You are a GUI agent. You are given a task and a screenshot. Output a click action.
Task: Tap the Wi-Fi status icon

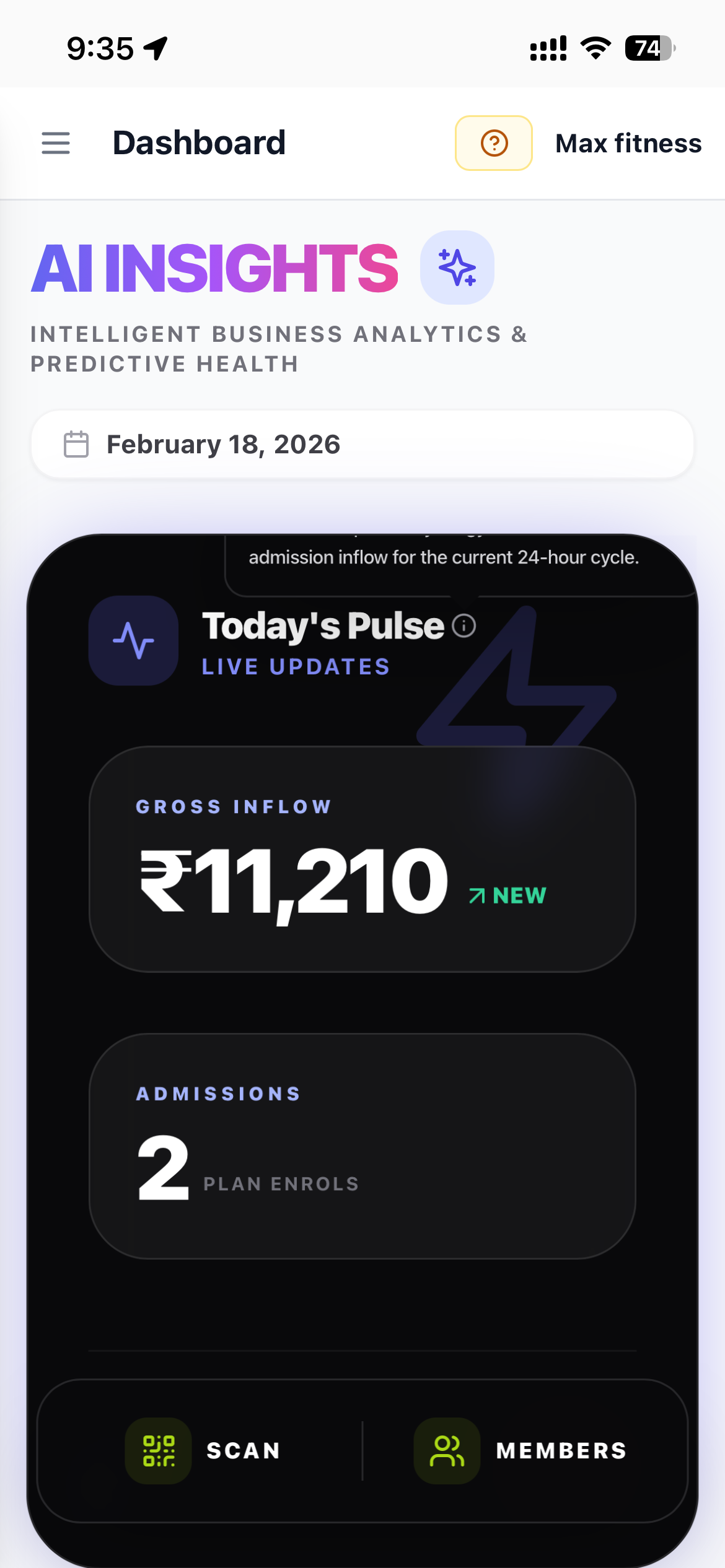(594, 46)
